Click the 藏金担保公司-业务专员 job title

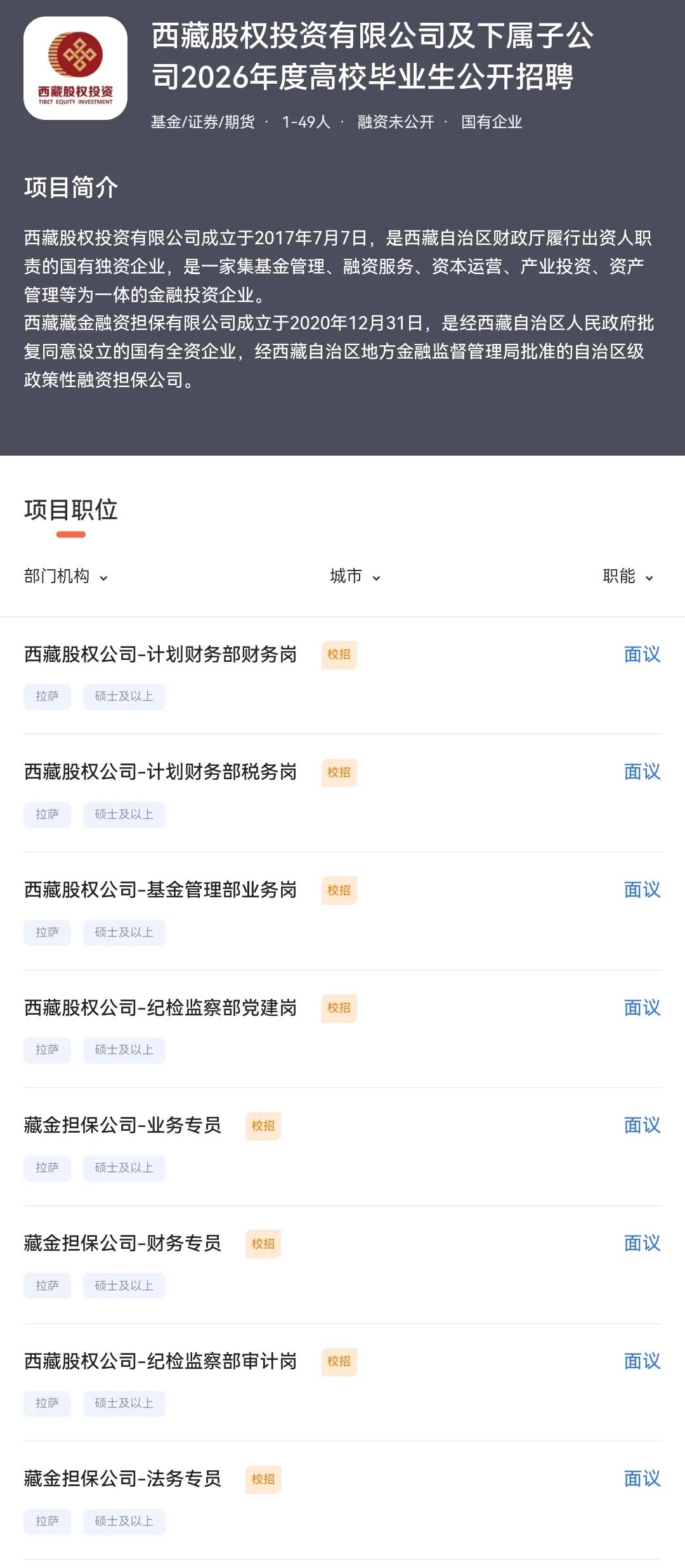[122, 1126]
